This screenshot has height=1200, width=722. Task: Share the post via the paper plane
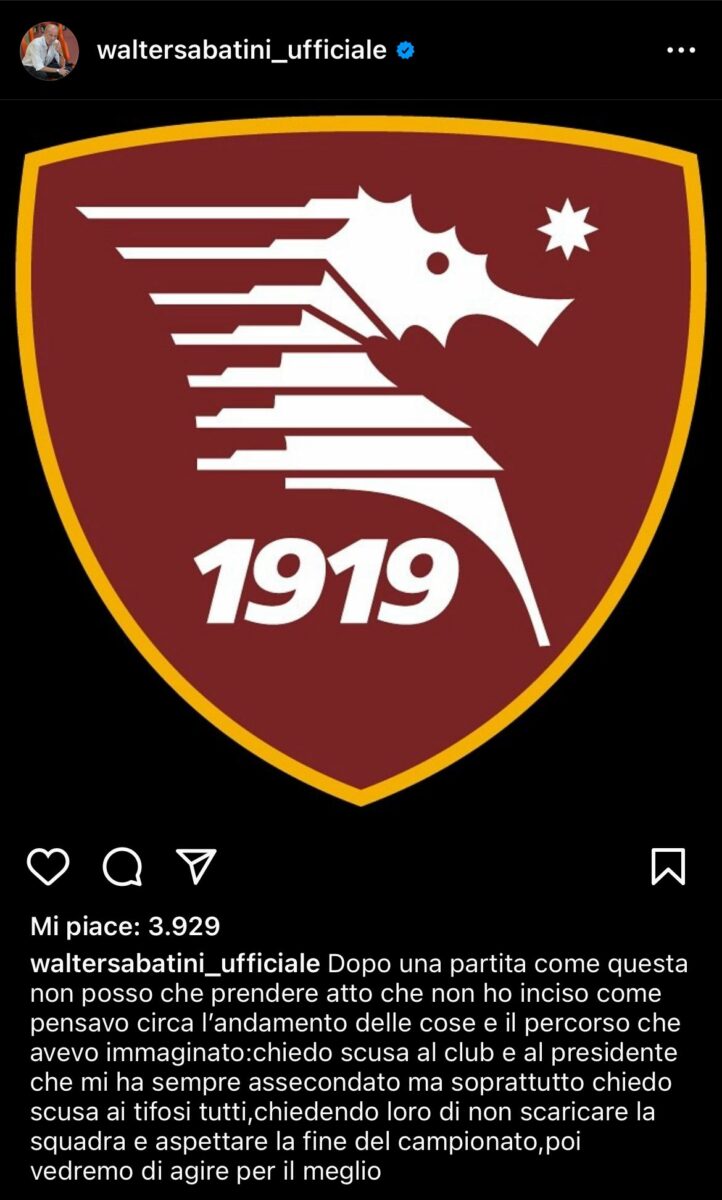[196, 866]
